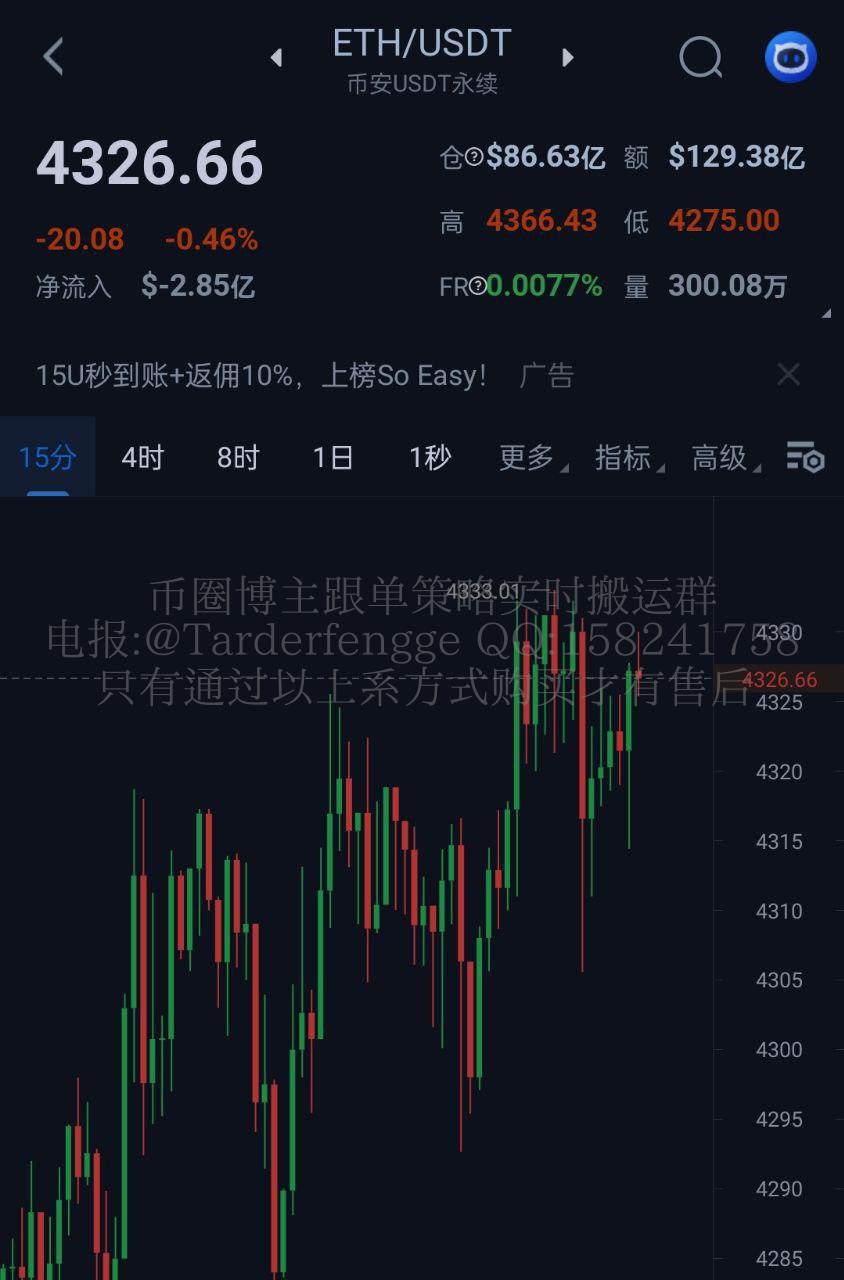Open the blue robot assistant icon
Screen dimensions: 844x1280
click(790, 57)
